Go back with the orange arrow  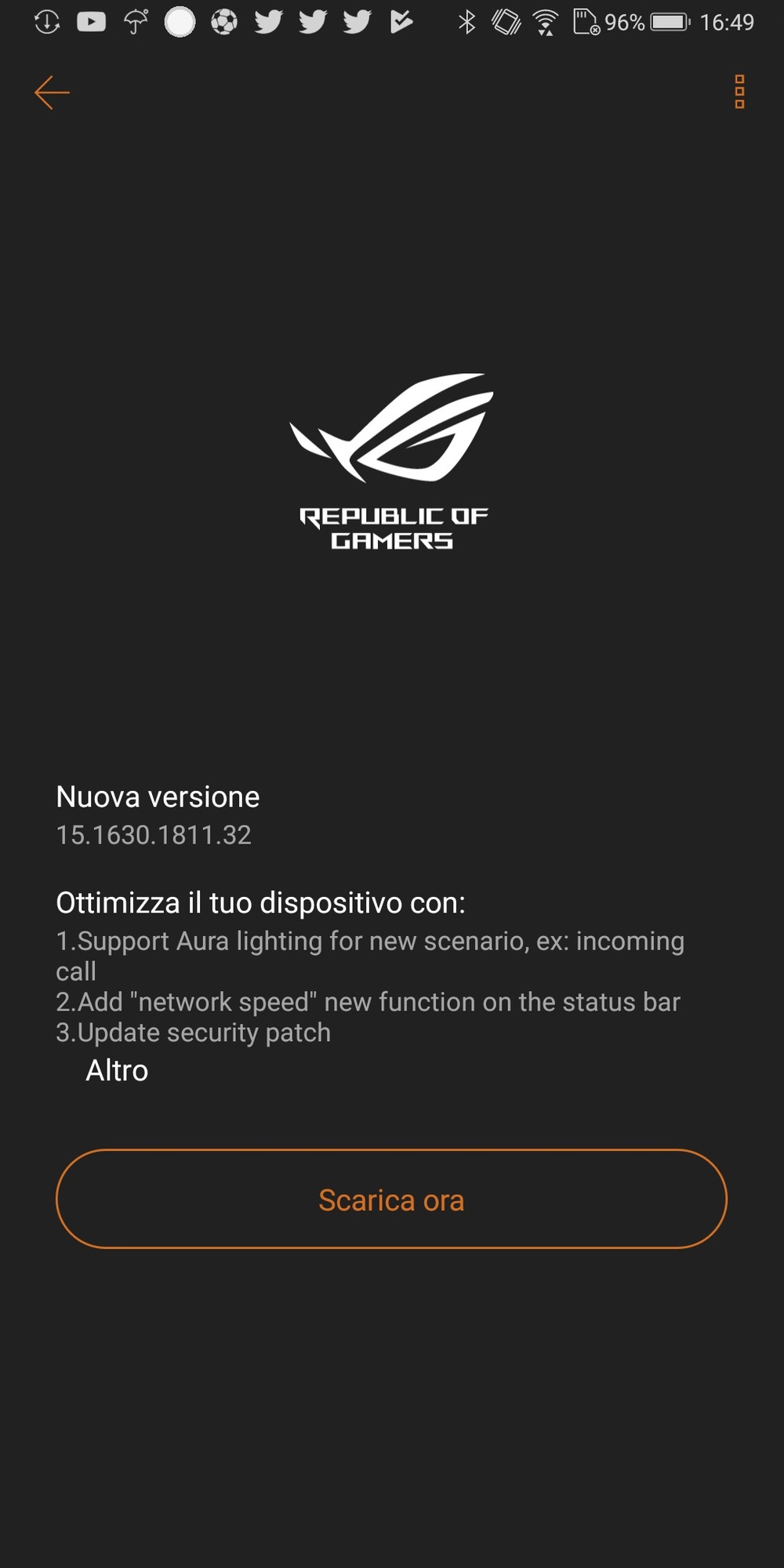tap(52, 93)
